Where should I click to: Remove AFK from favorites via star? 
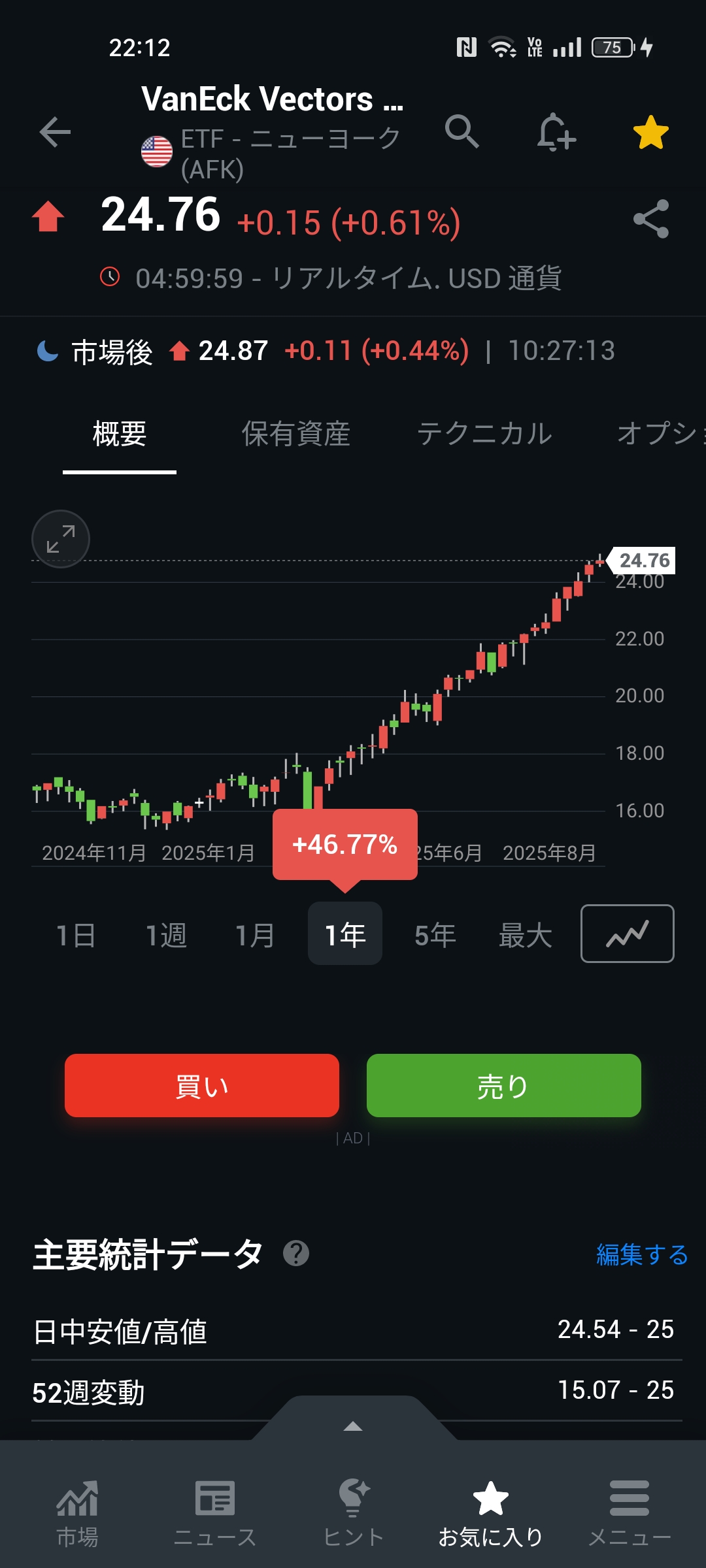(651, 133)
